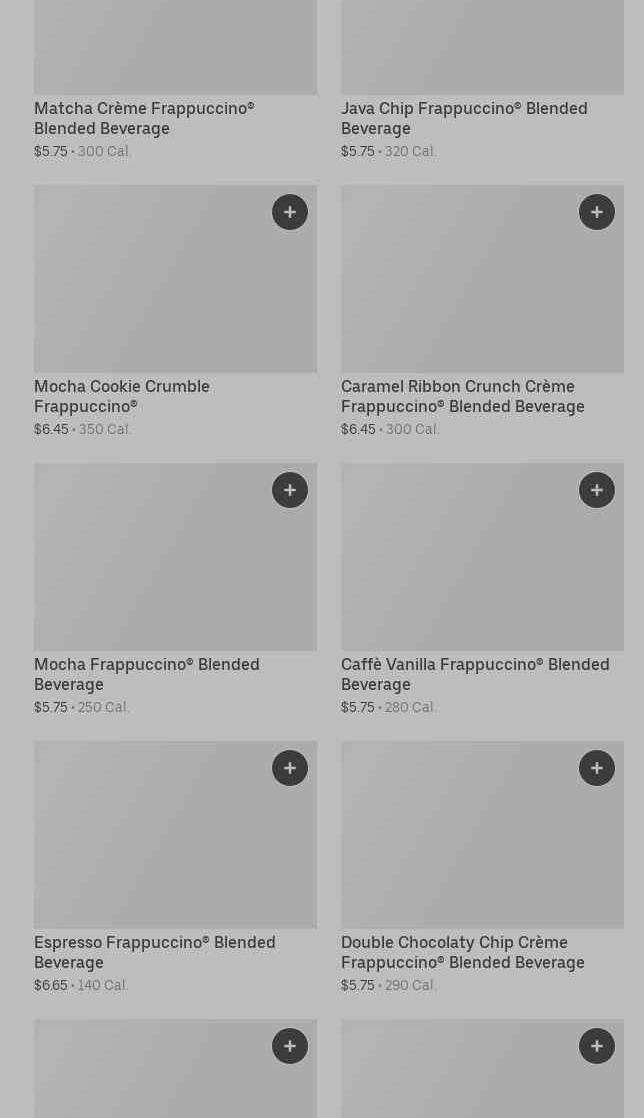View Caramel Ribbon Crunch Crème Frappuccino details
Viewport: 644px width, 1118px height.
coord(462,396)
